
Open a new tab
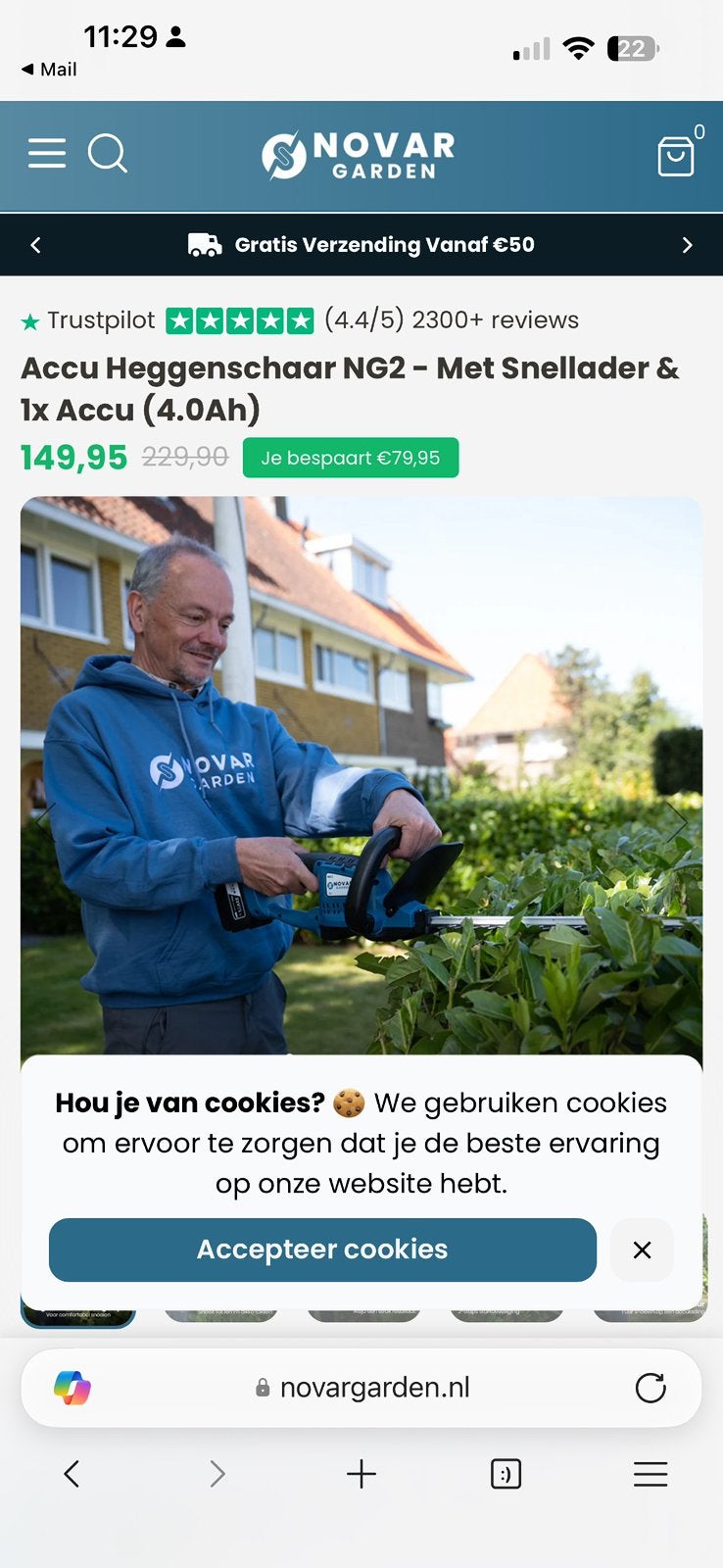click(361, 1474)
